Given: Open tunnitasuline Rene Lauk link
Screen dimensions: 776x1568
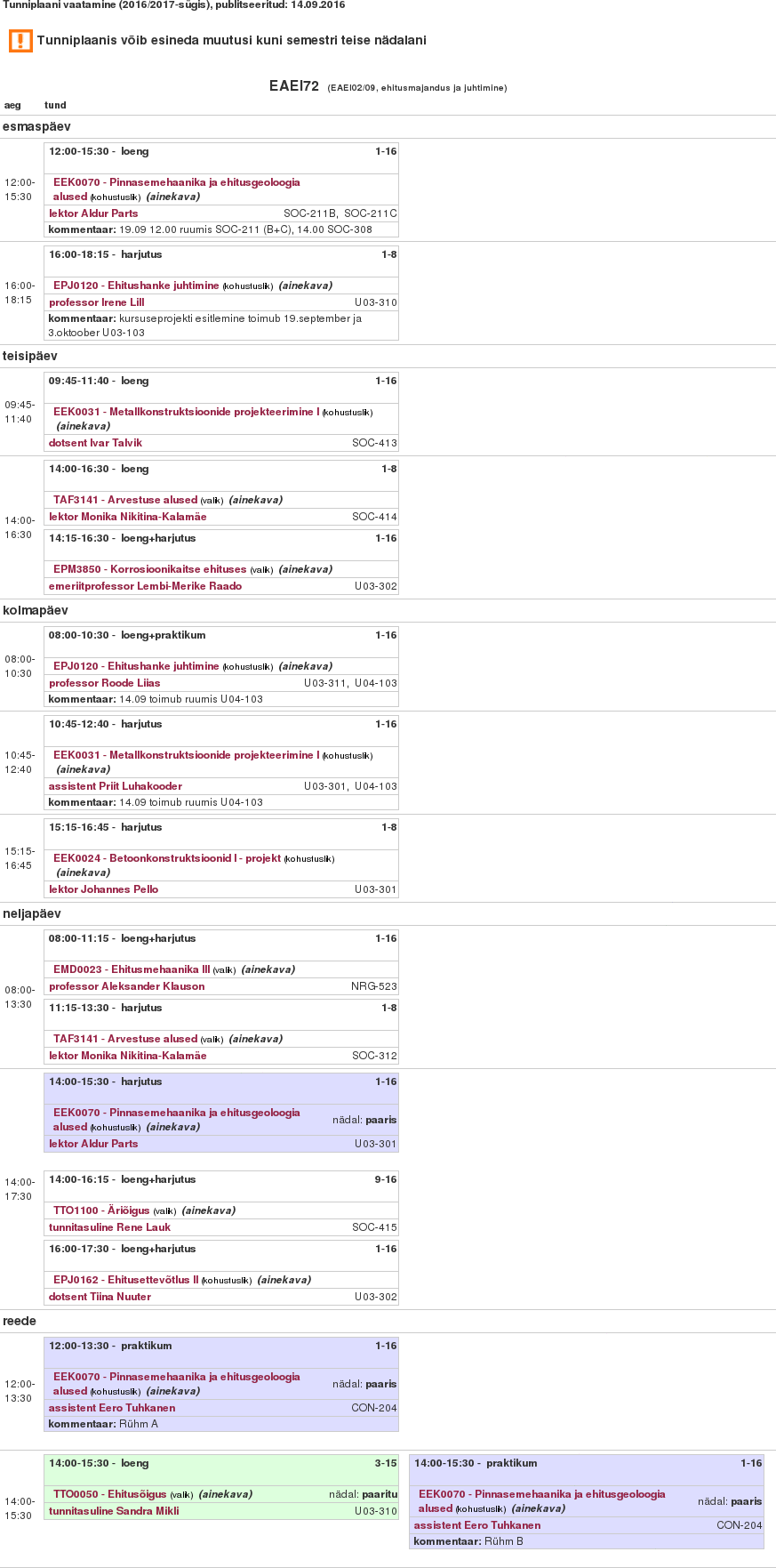Looking at the screenshot, I should [x=109, y=1227].
